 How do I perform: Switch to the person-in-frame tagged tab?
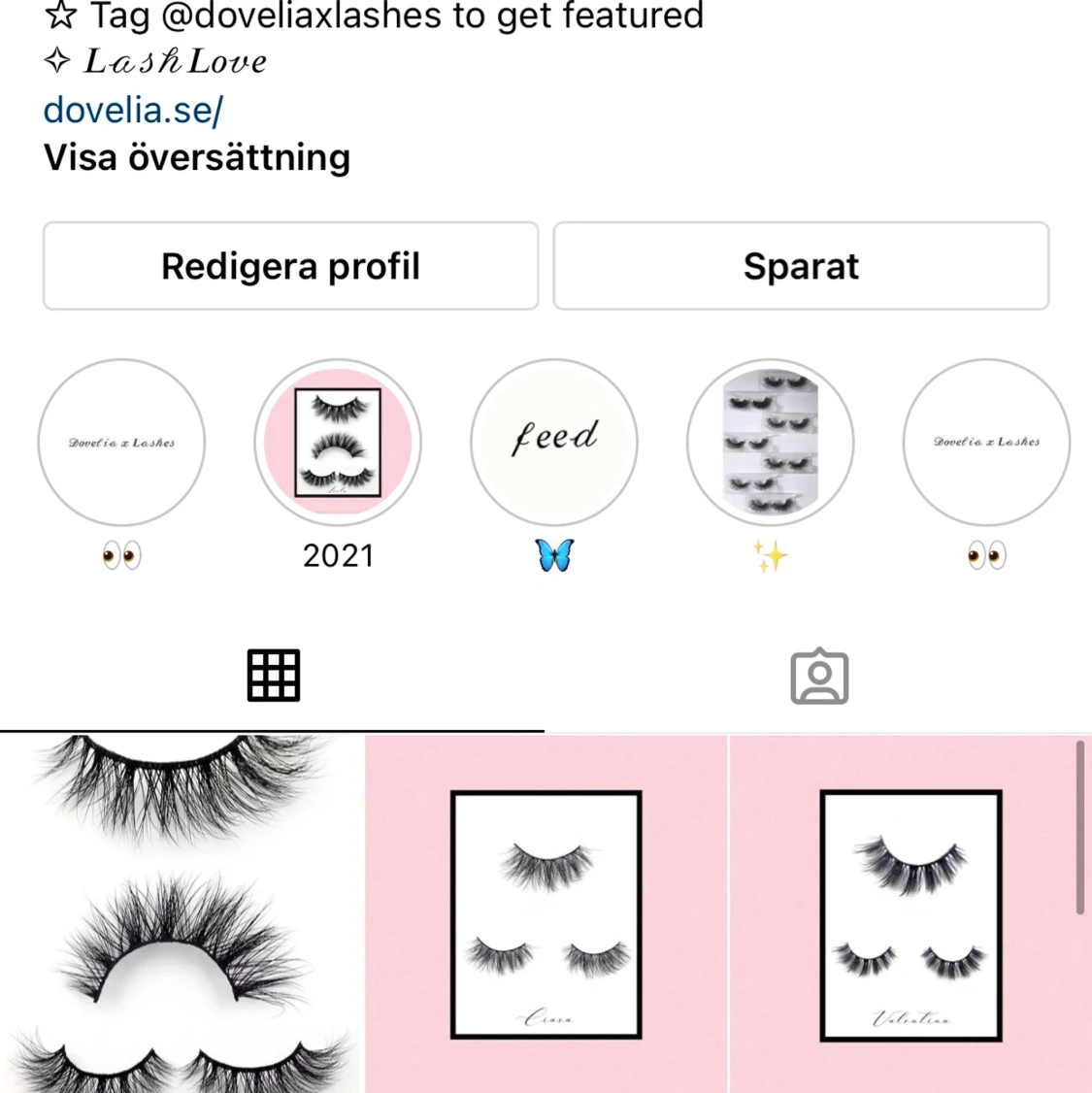818,675
